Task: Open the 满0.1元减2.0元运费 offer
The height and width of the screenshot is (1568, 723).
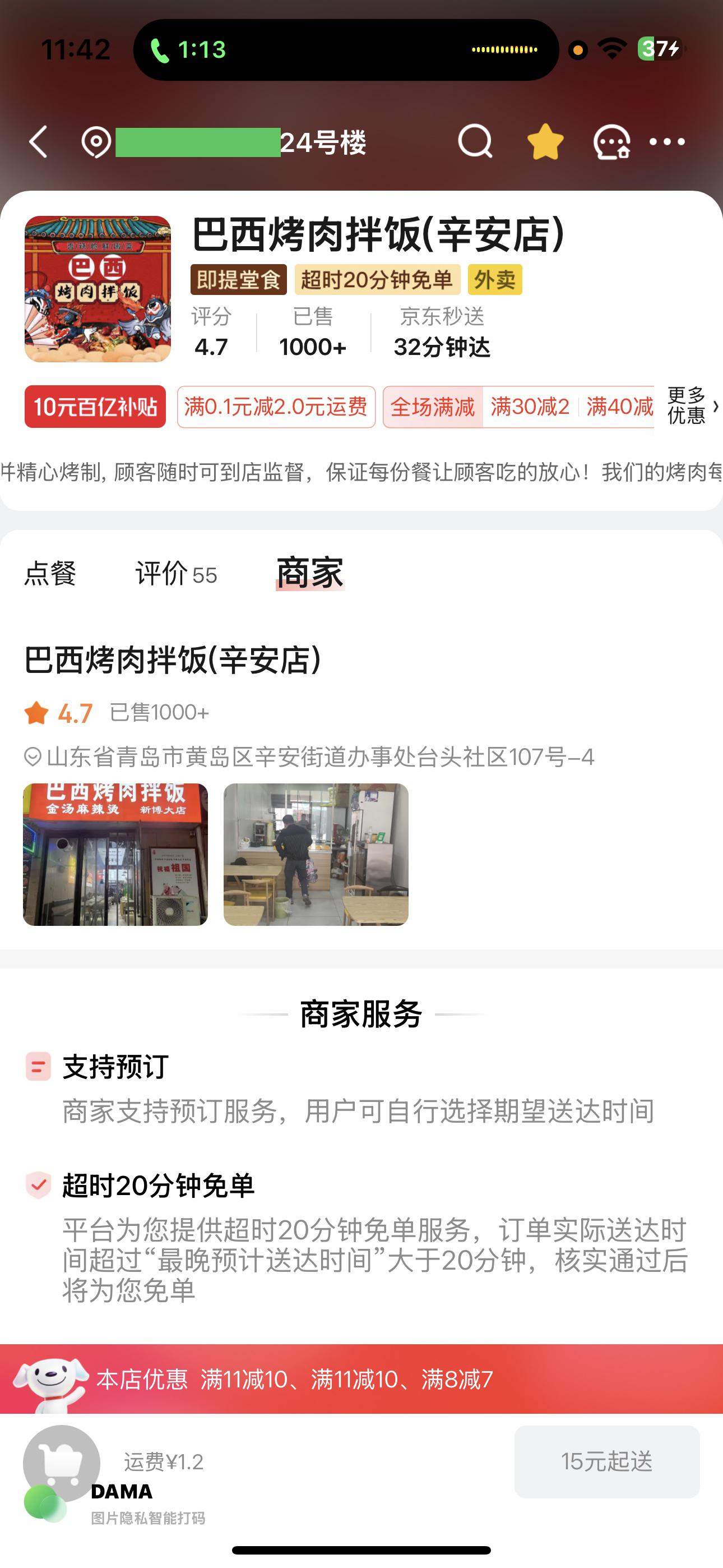Action: click(x=276, y=407)
